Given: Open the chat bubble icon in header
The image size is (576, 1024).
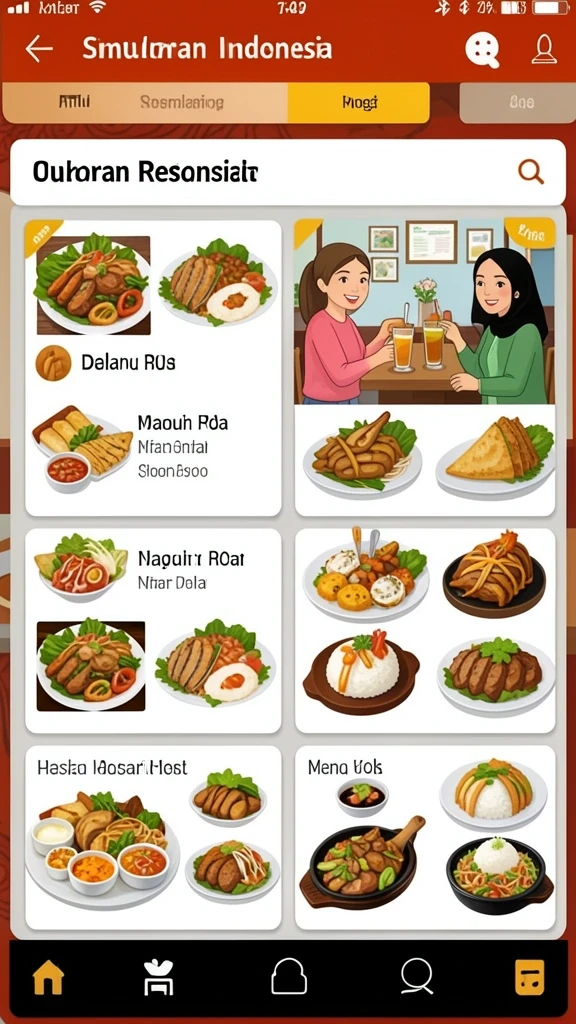Looking at the screenshot, I should pos(482,50).
